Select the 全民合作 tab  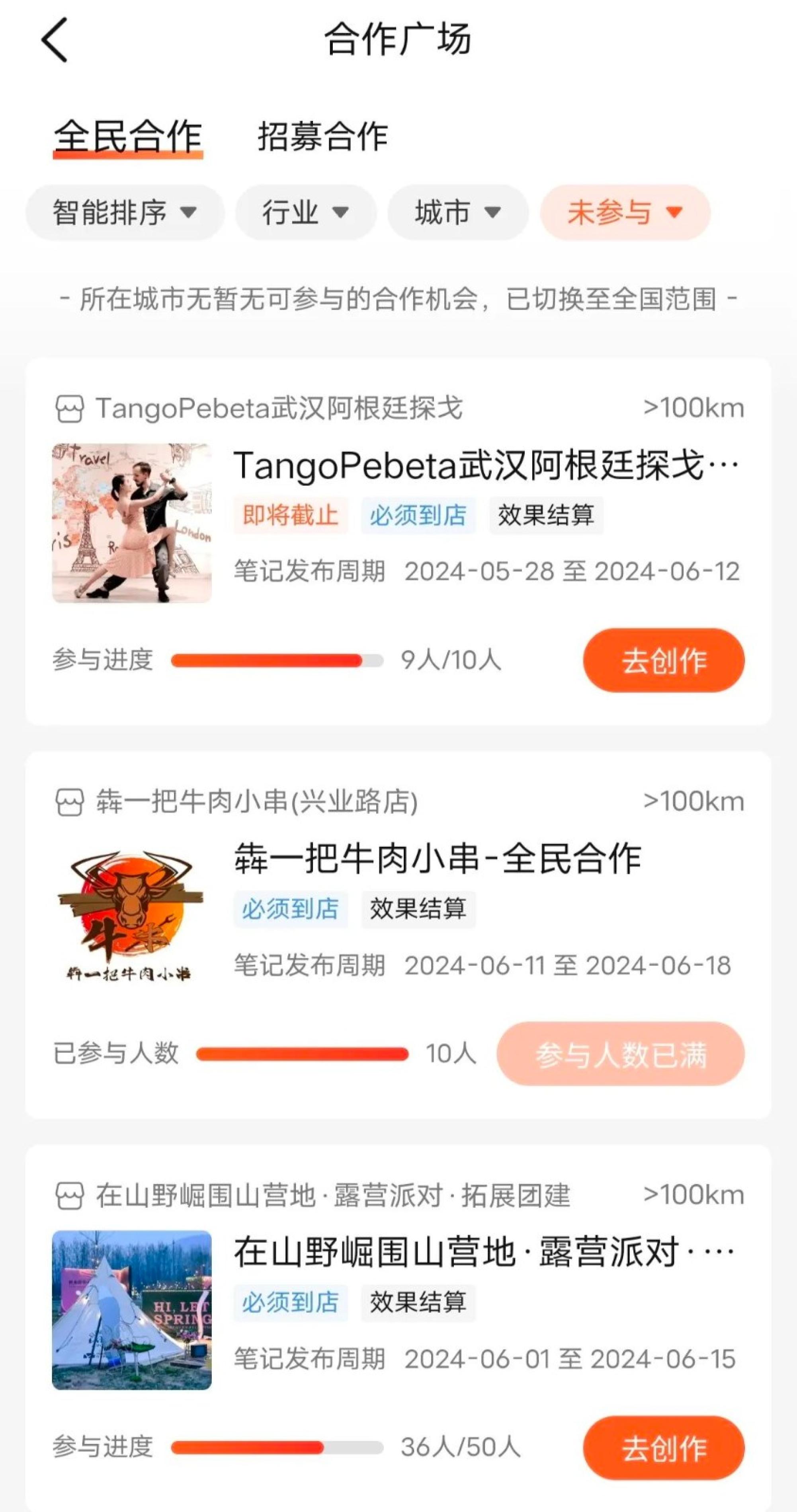point(127,136)
